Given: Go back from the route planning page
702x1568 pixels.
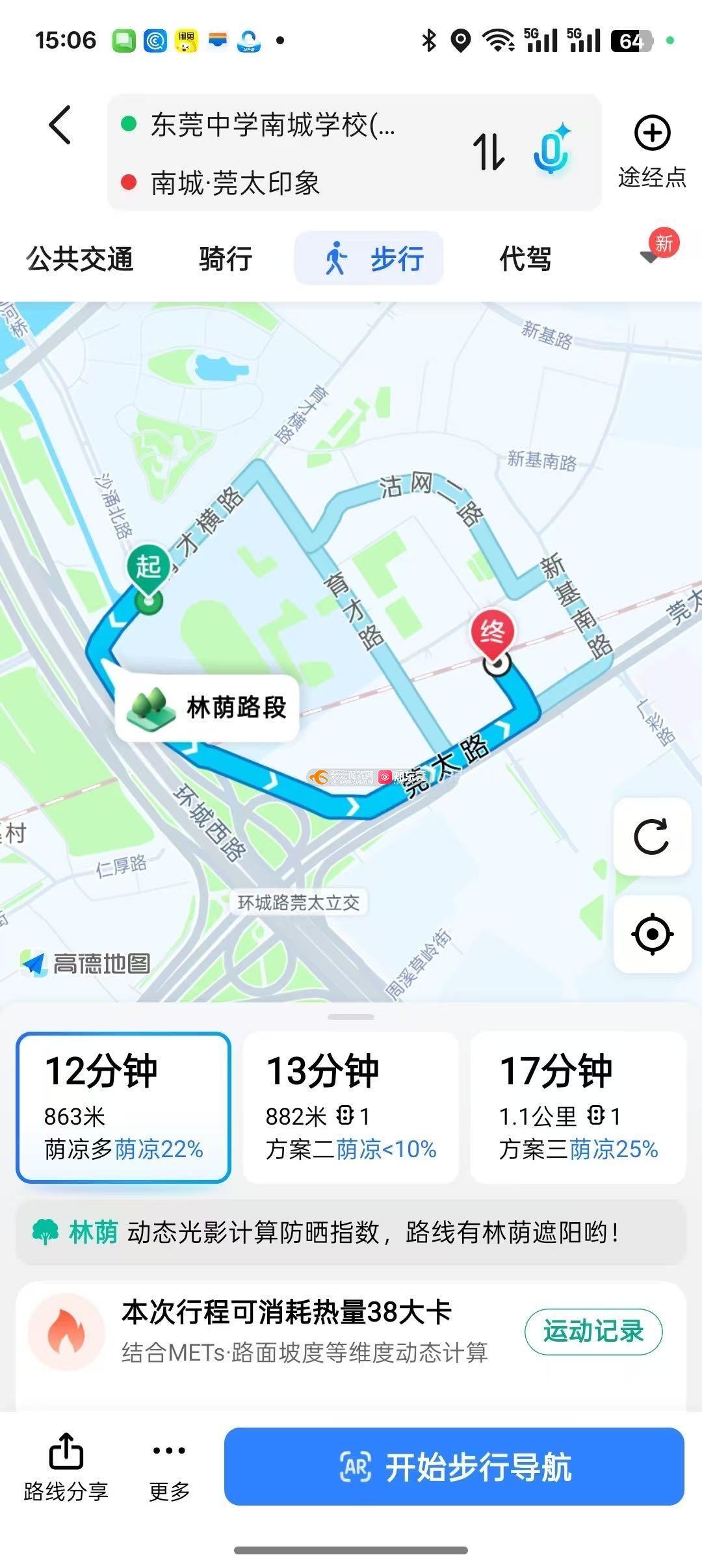Looking at the screenshot, I should point(60,125).
